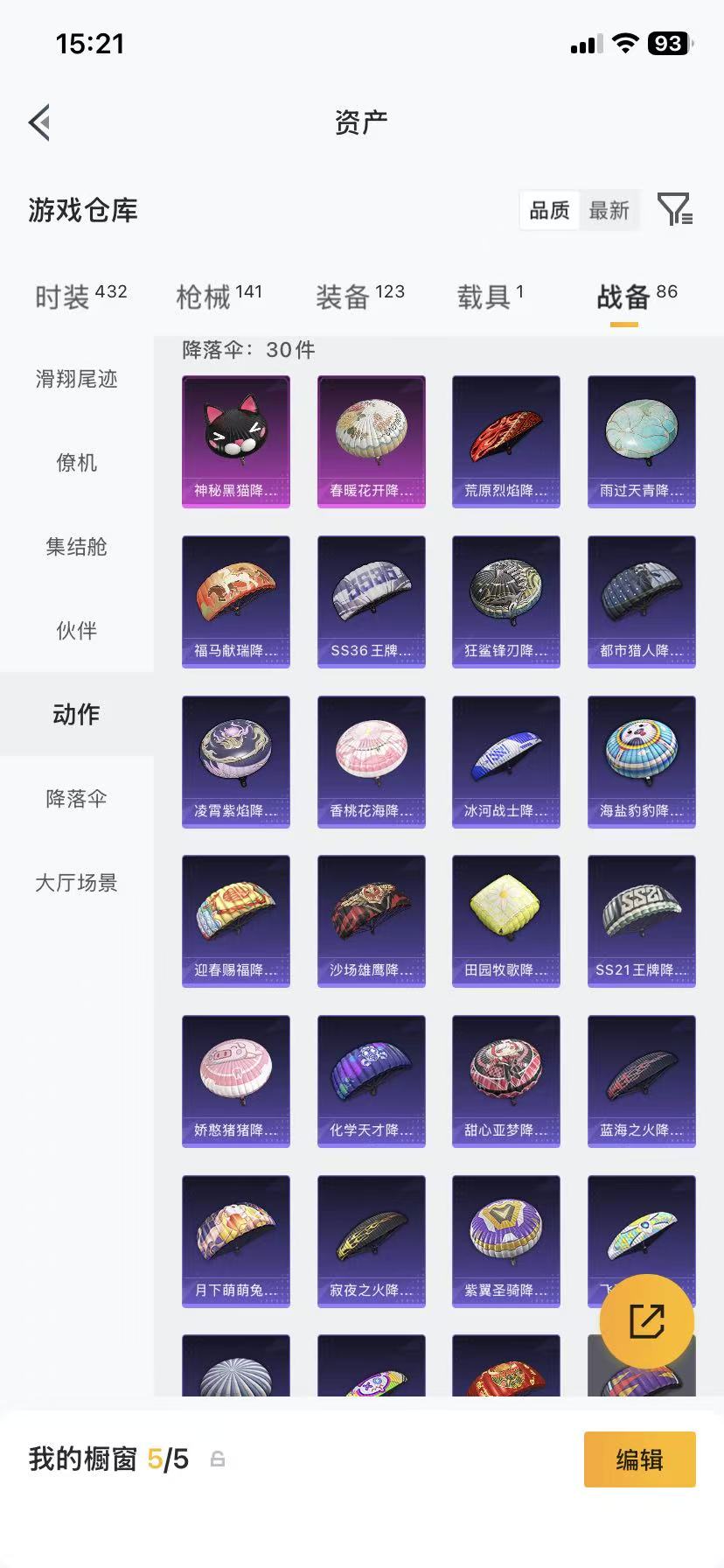The image size is (724, 1568).
Task: Select 滑翔尾迹 in the left sidebar
Action: coord(77,380)
